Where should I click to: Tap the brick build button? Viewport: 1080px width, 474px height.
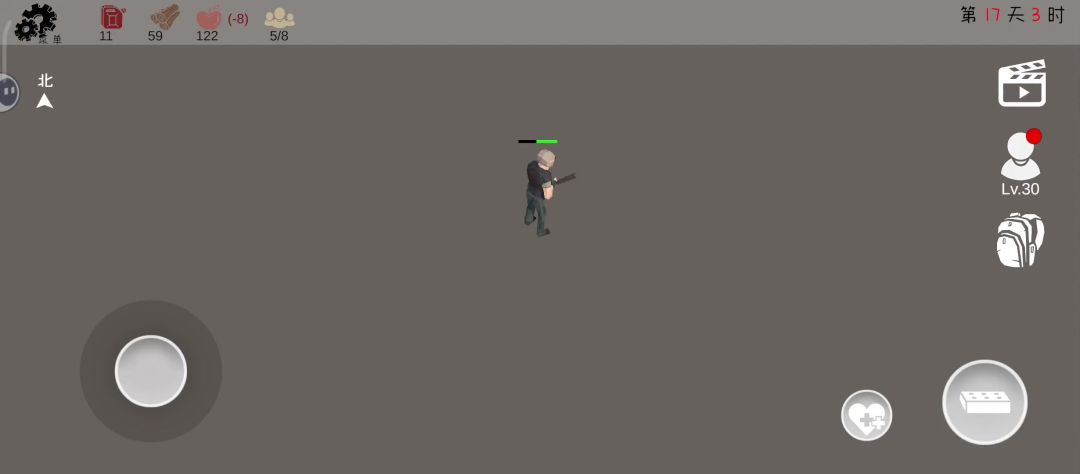[x=984, y=402]
